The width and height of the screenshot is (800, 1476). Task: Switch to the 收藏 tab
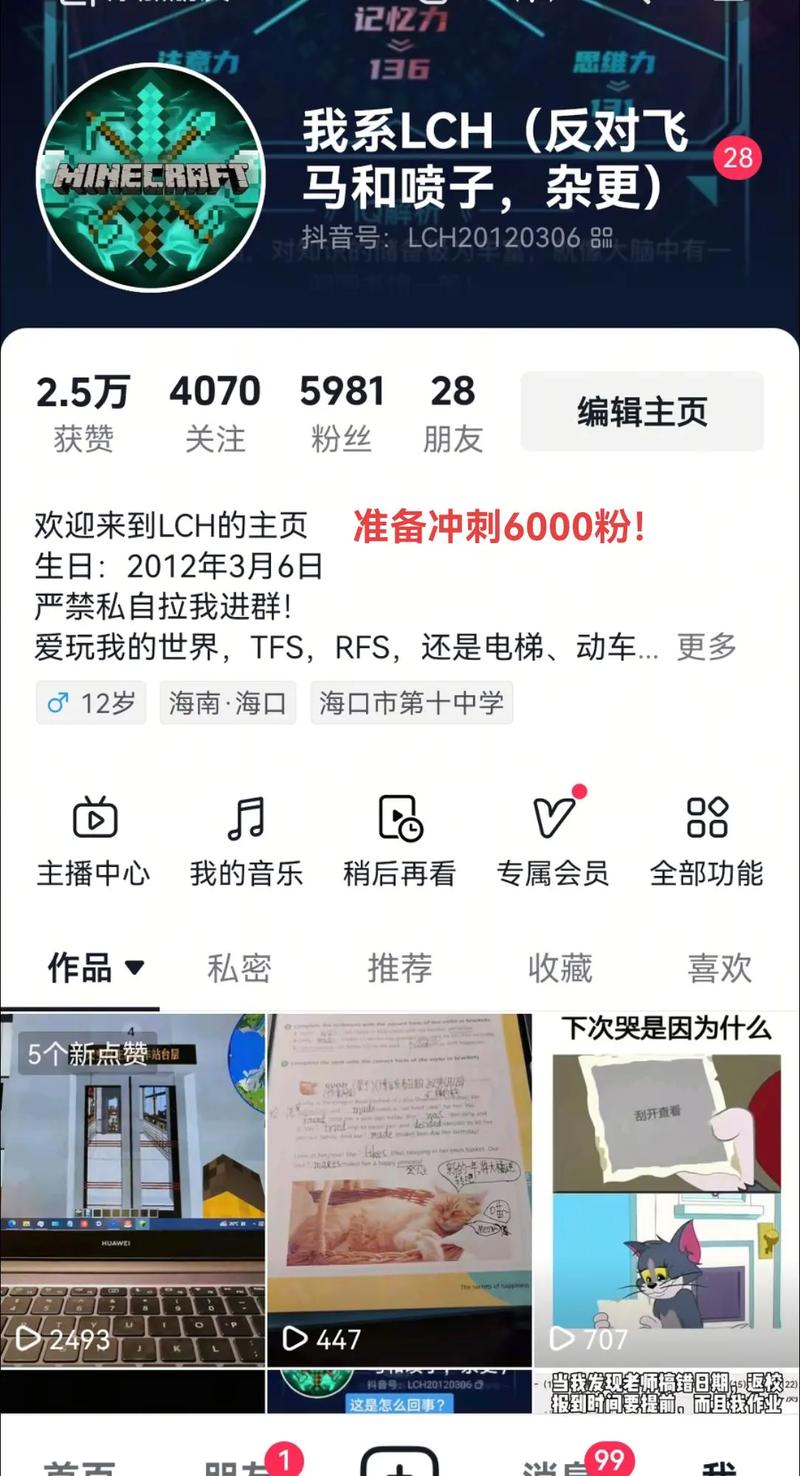pos(560,967)
